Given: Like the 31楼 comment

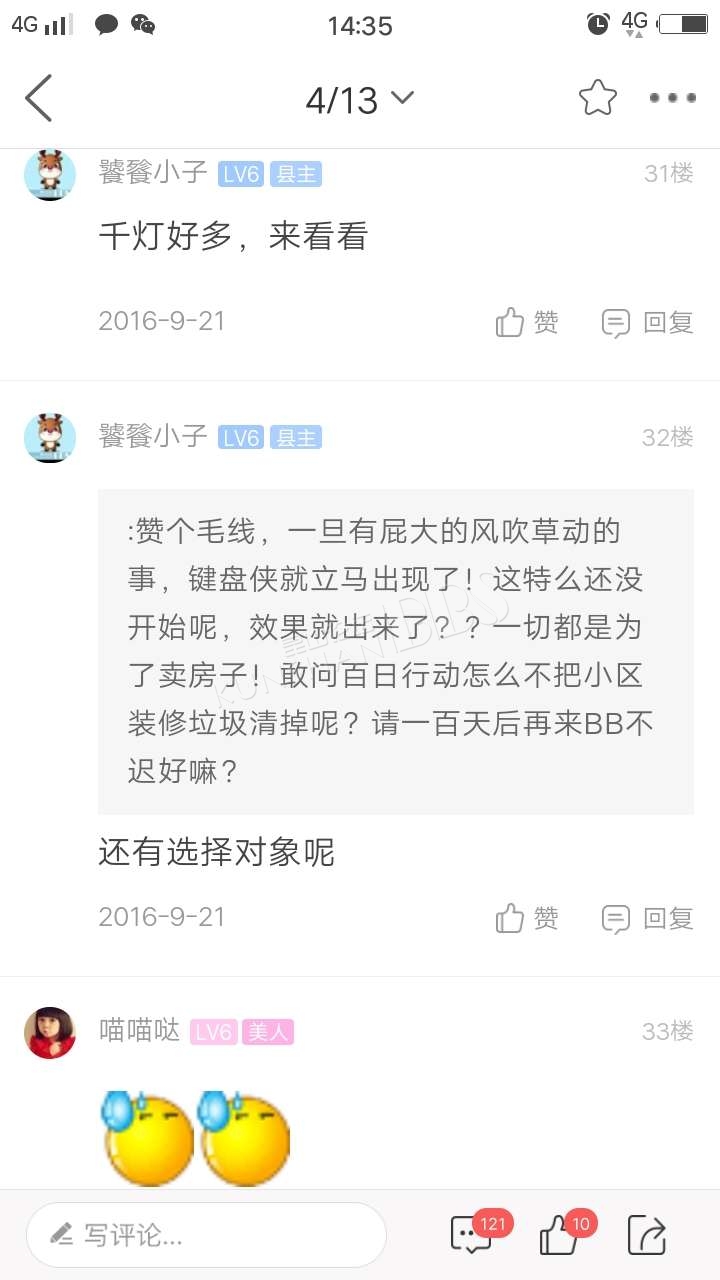Looking at the screenshot, I should [x=527, y=322].
